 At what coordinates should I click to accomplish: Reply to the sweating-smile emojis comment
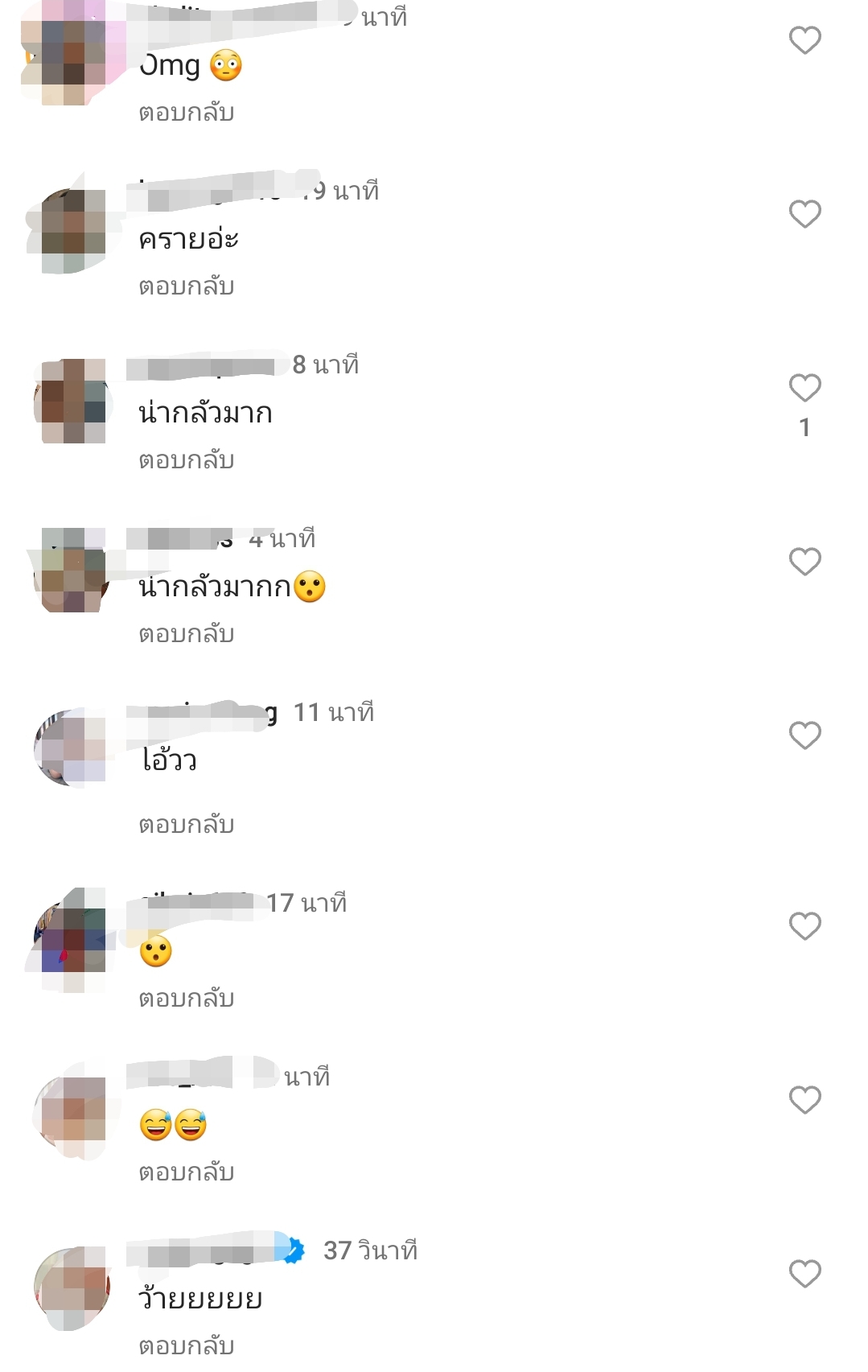186,1172
